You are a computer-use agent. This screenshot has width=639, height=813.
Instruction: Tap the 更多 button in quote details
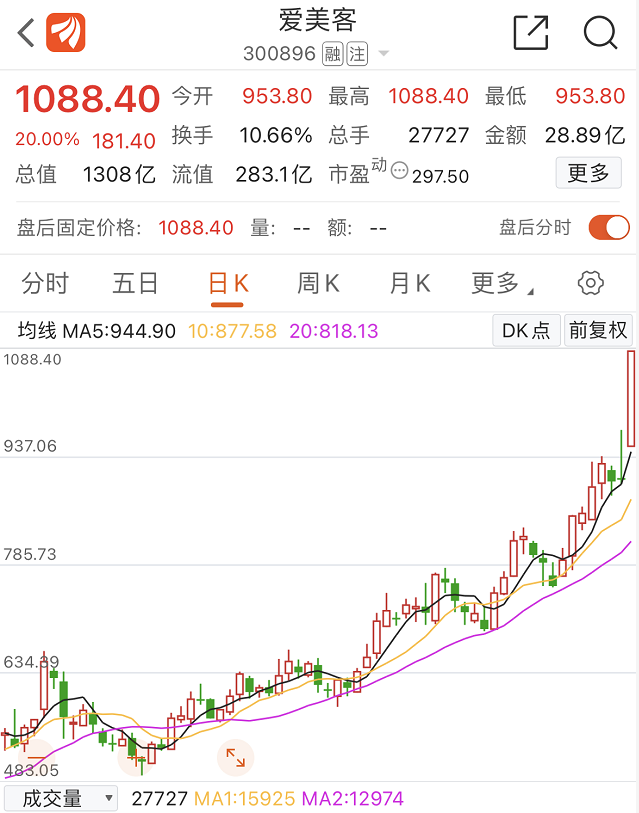pyautogui.click(x=588, y=173)
